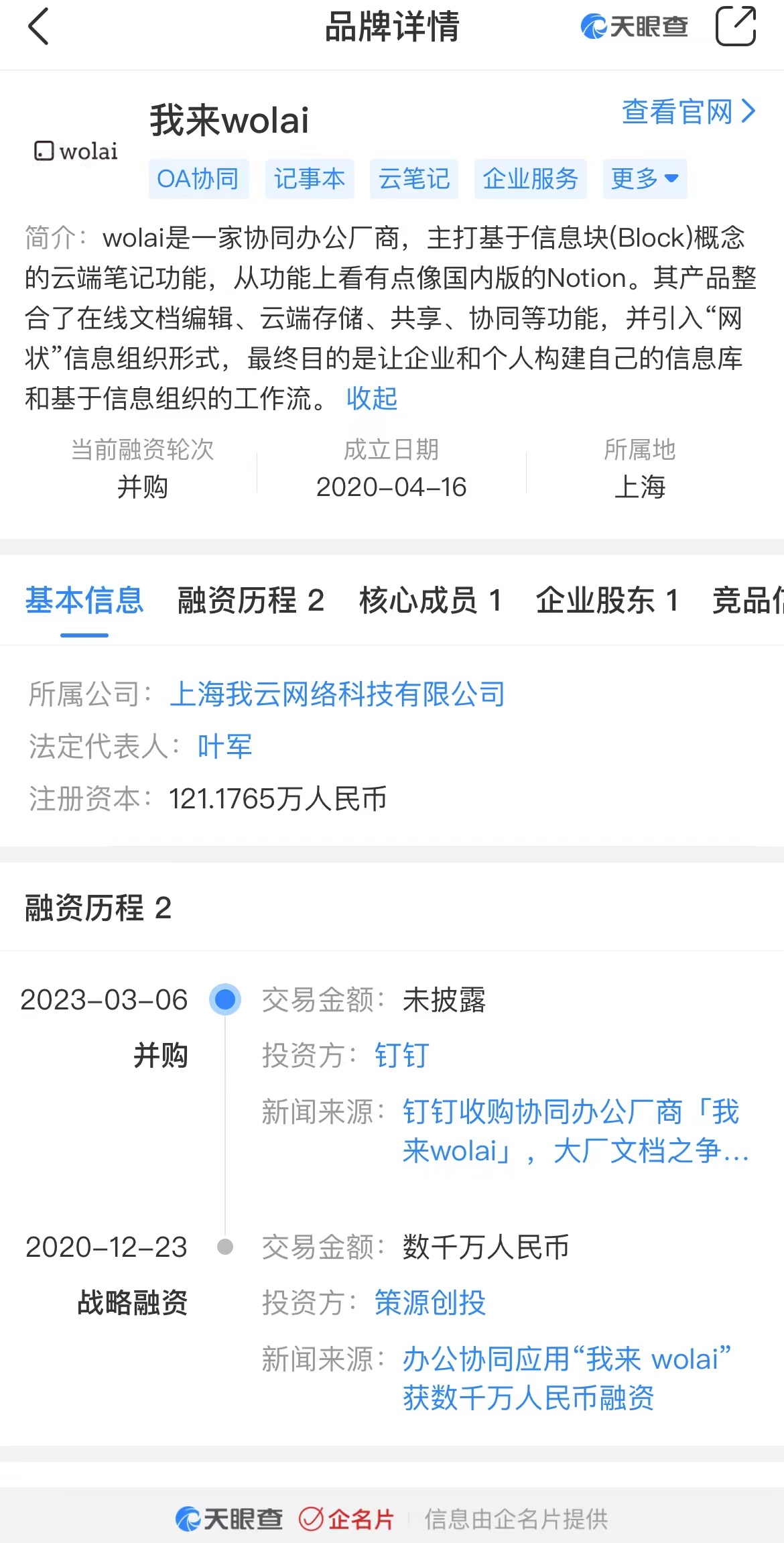Open company 上海我云网络科技有限公司

coord(337,694)
